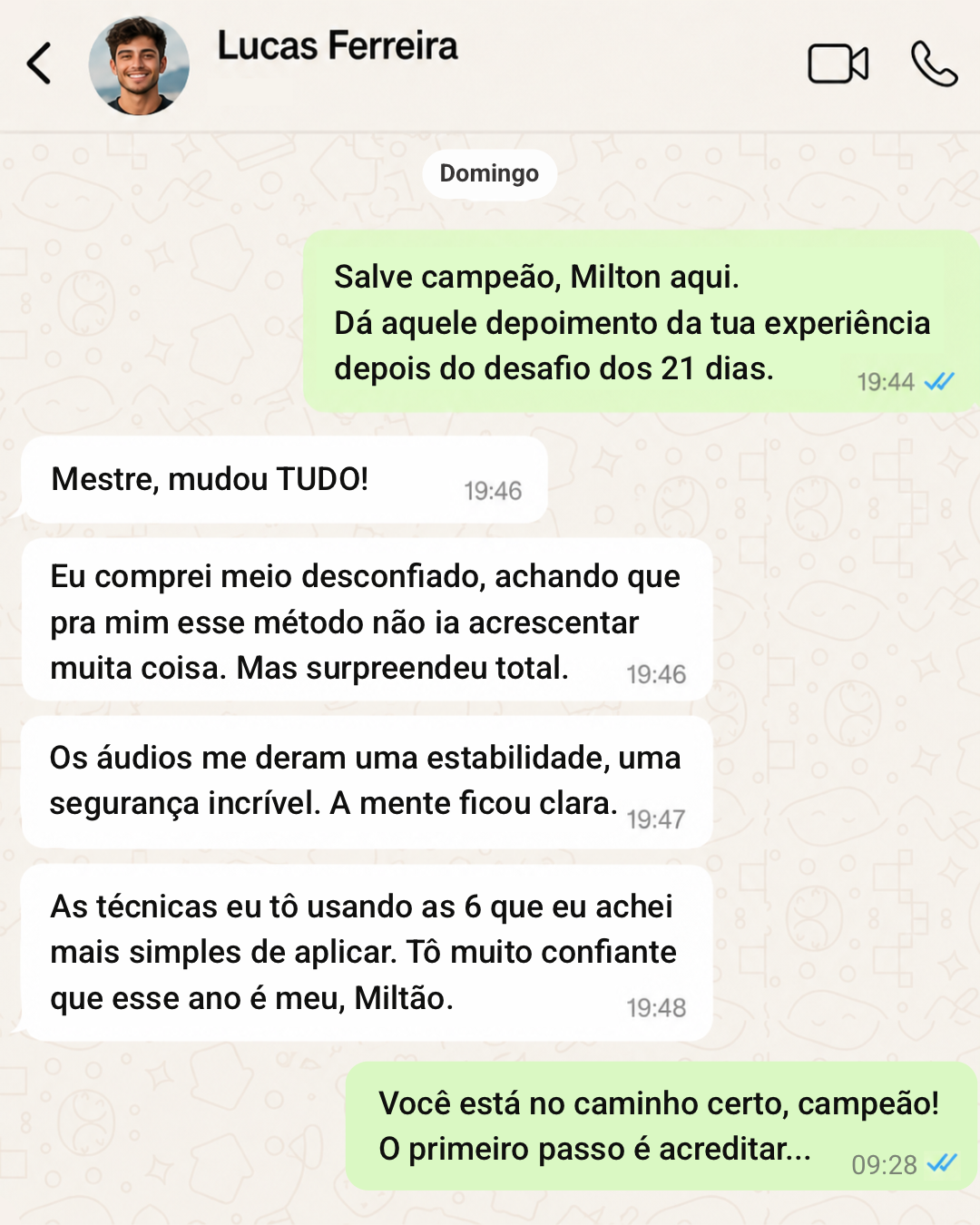Start a video call with Lucas

point(838,64)
